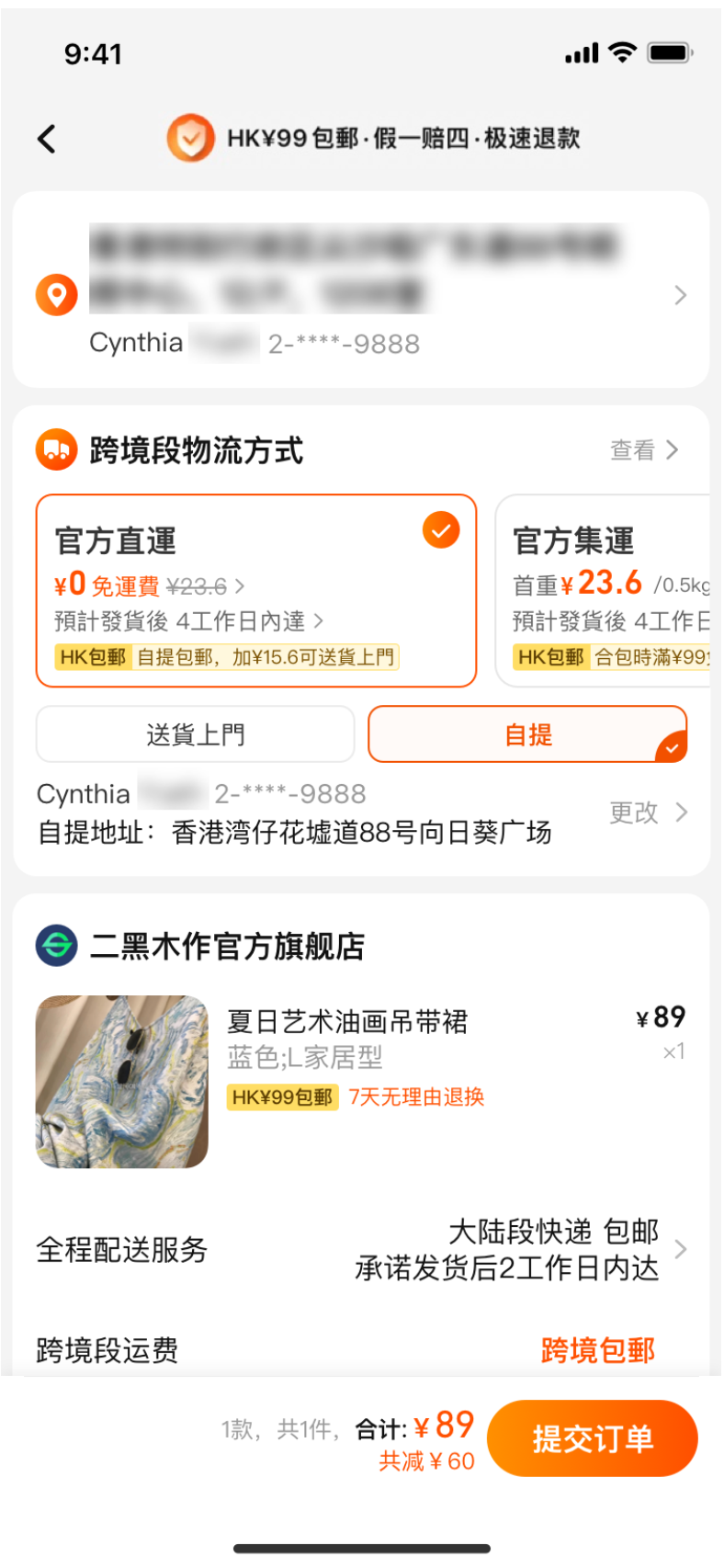The height and width of the screenshot is (1568, 724).
Task: Open 查看 to view logistics details
Action: [643, 450]
